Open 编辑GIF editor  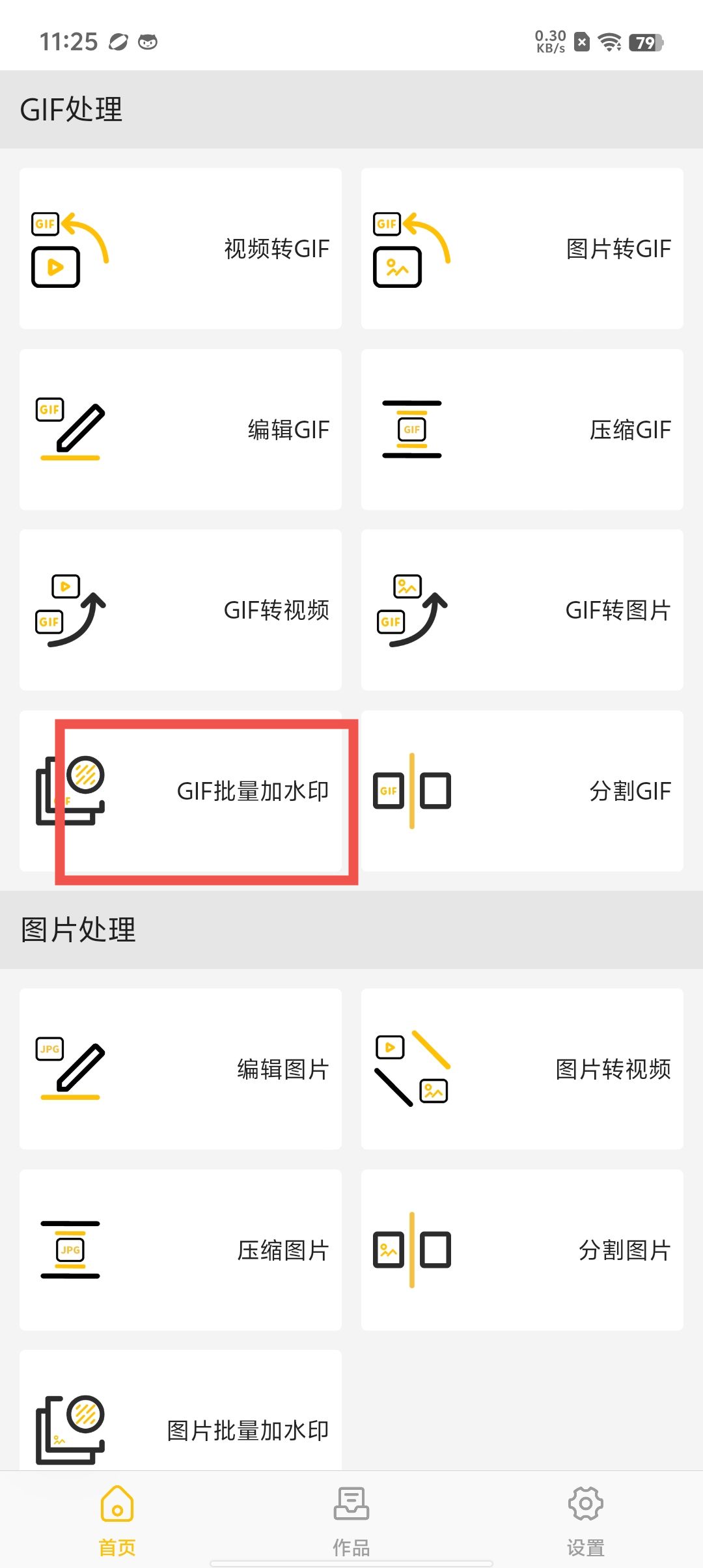pos(180,429)
